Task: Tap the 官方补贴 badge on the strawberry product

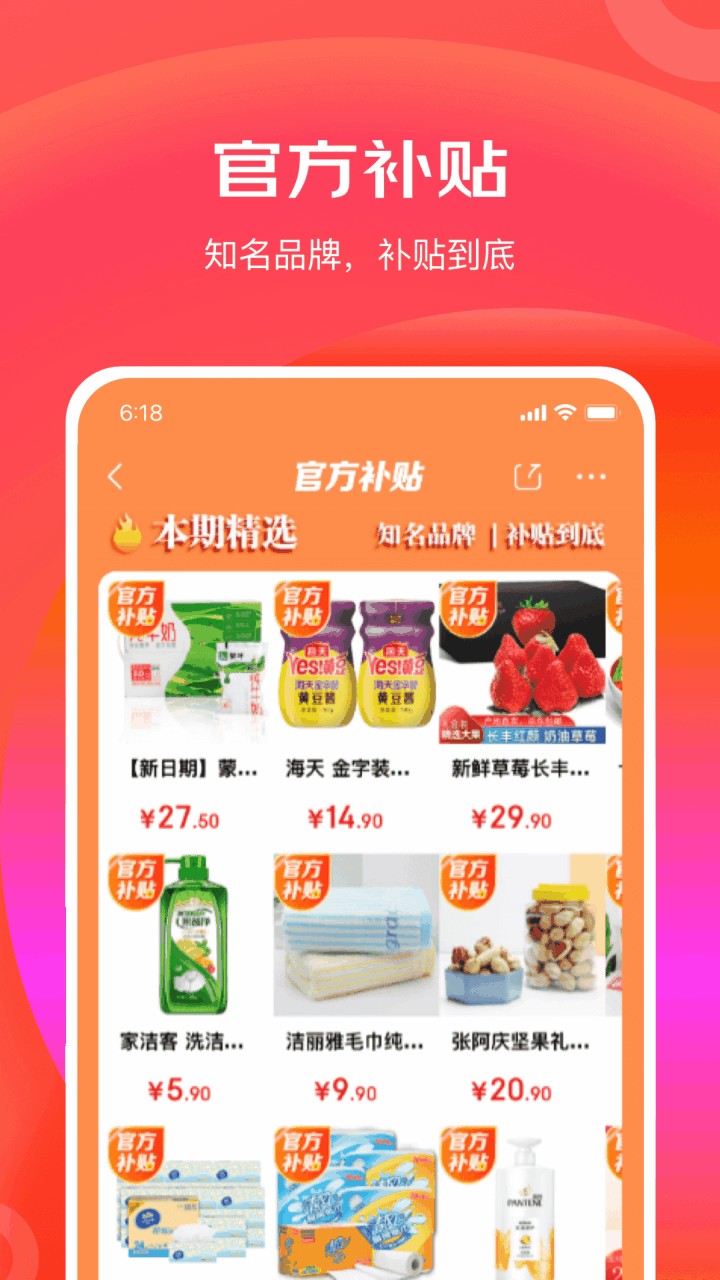Action: coord(467,608)
